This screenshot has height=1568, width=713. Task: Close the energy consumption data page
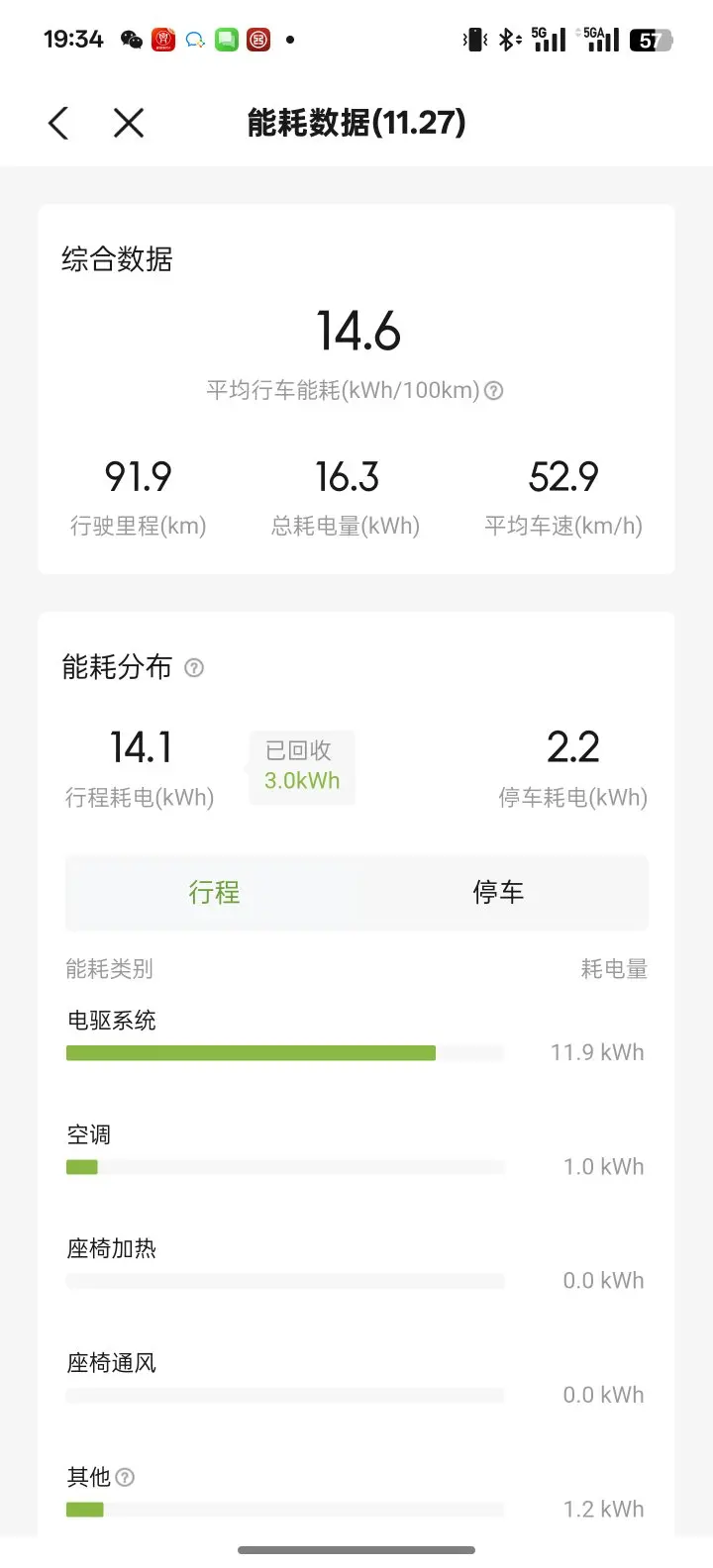coord(129,124)
